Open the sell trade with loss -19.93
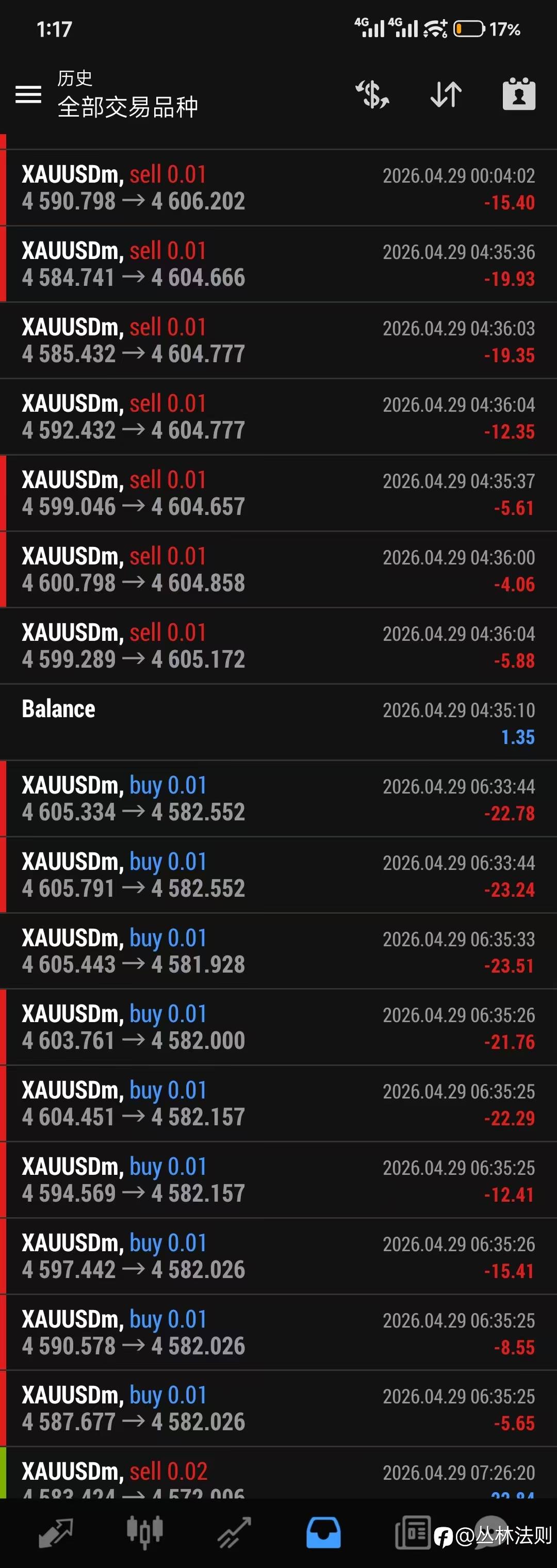Viewport: 557px width, 1568px height. 278,264
